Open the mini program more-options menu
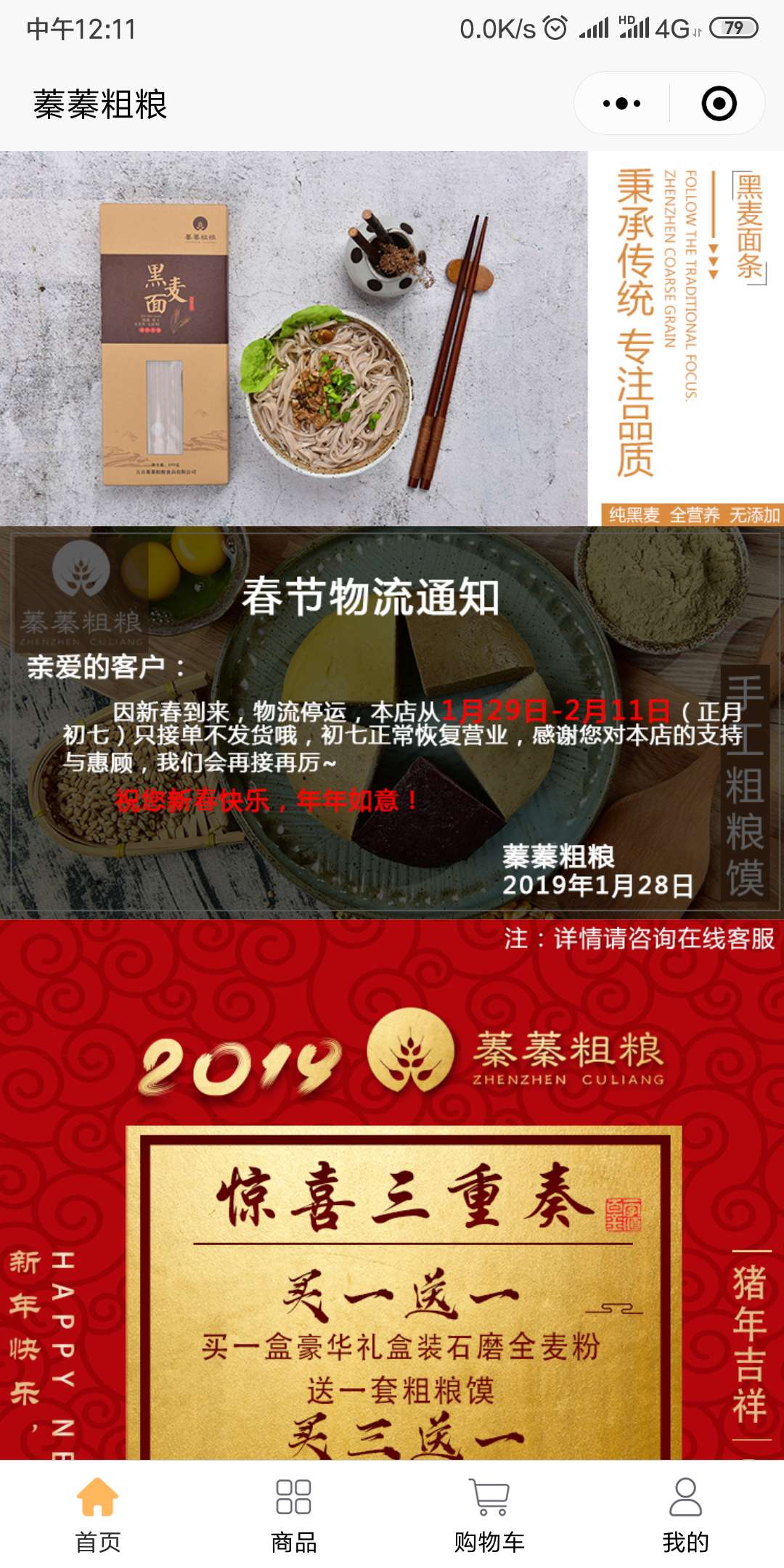784x1568 pixels. coord(621,103)
